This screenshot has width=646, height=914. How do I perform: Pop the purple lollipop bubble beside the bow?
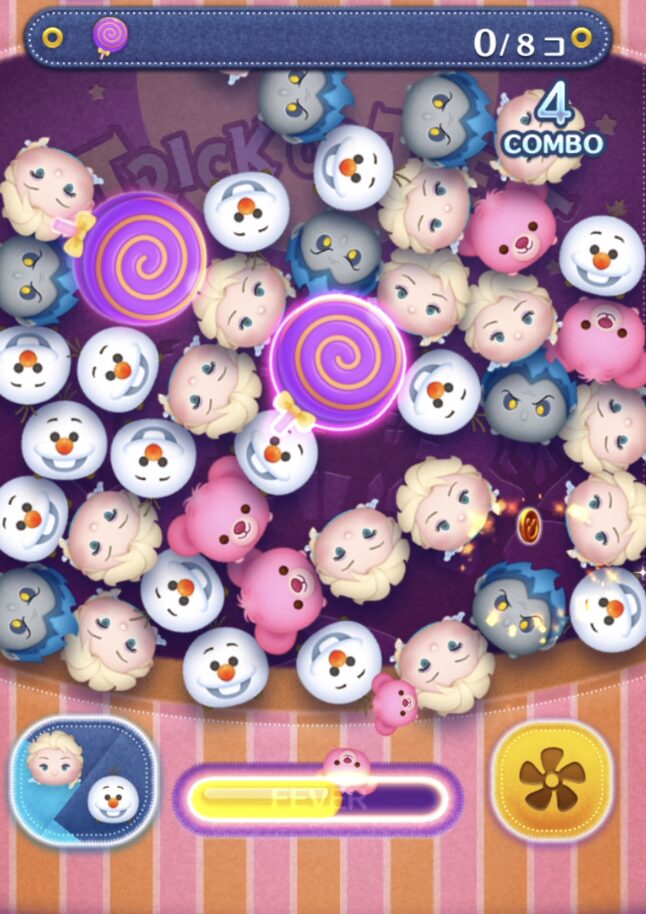[144, 258]
